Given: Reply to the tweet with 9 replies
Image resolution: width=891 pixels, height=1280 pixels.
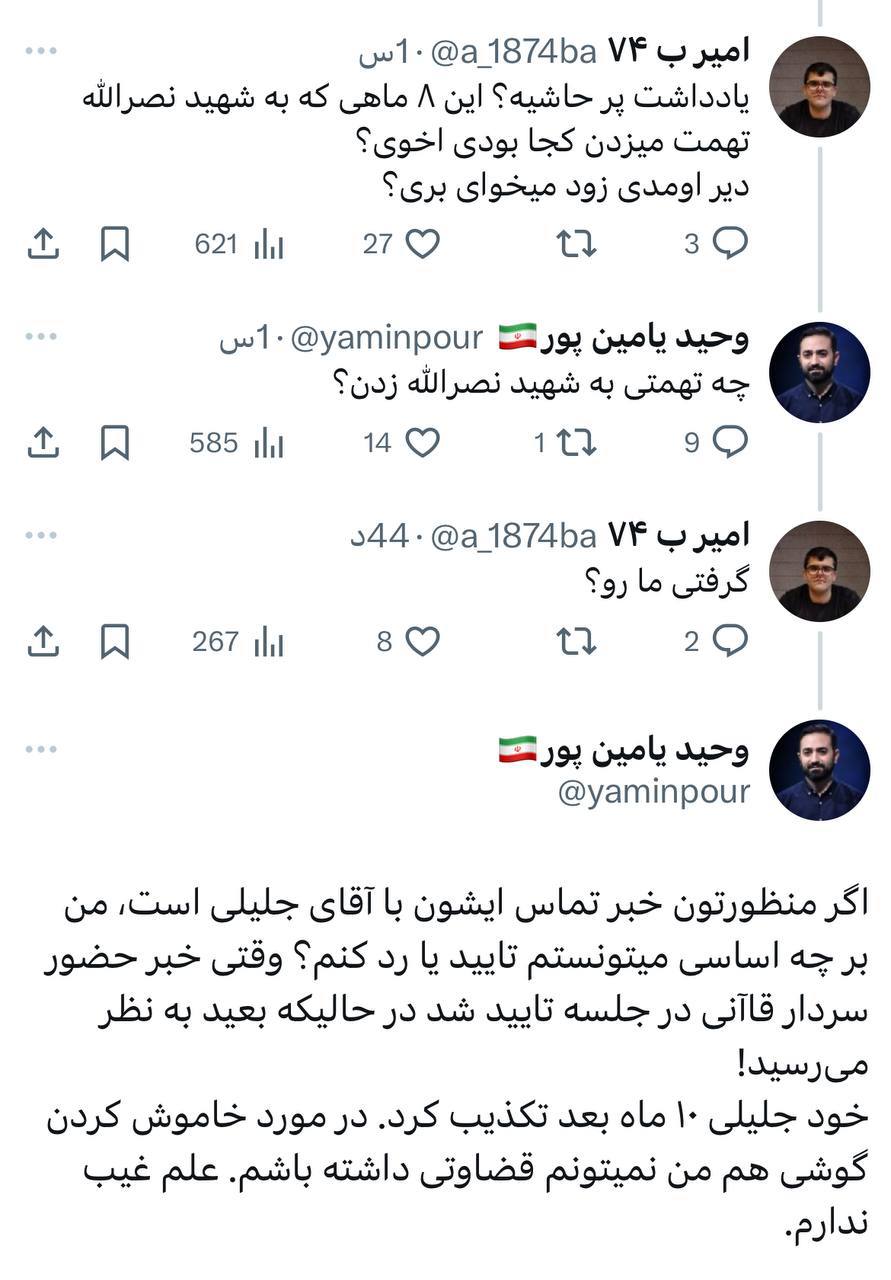Looking at the screenshot, I should pyautogui.click(x=731, y=442).
